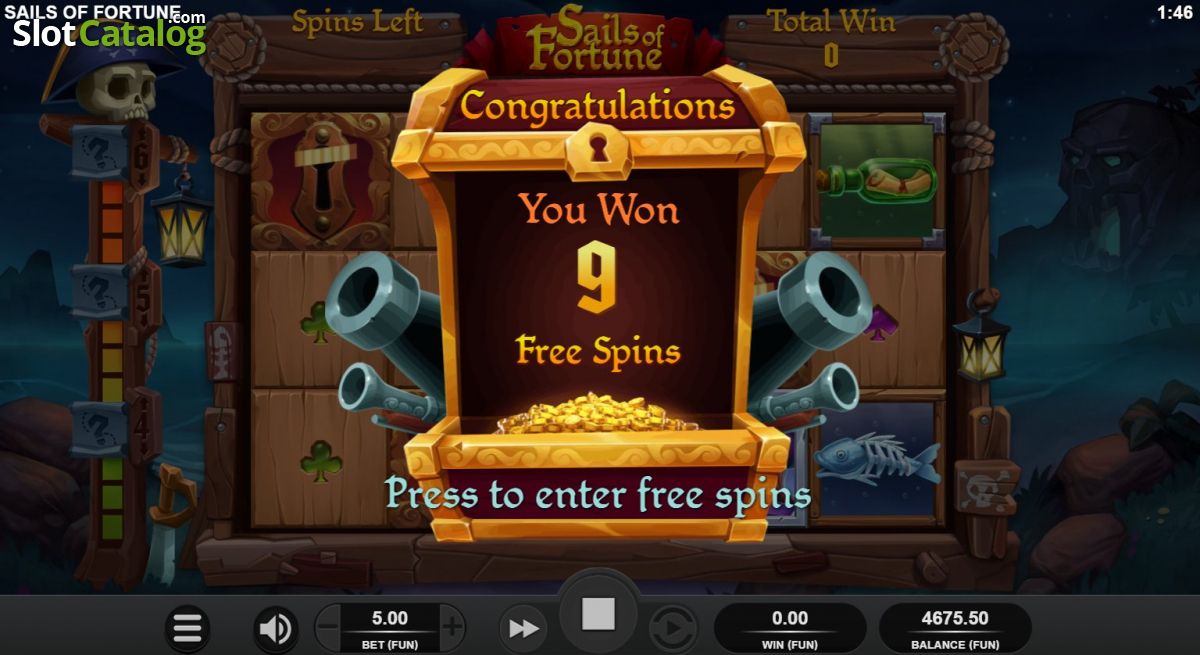The width and height of the screenshot is (1200, 655).
Task: Decrease the bet with minus button
Action: (327, 628)
